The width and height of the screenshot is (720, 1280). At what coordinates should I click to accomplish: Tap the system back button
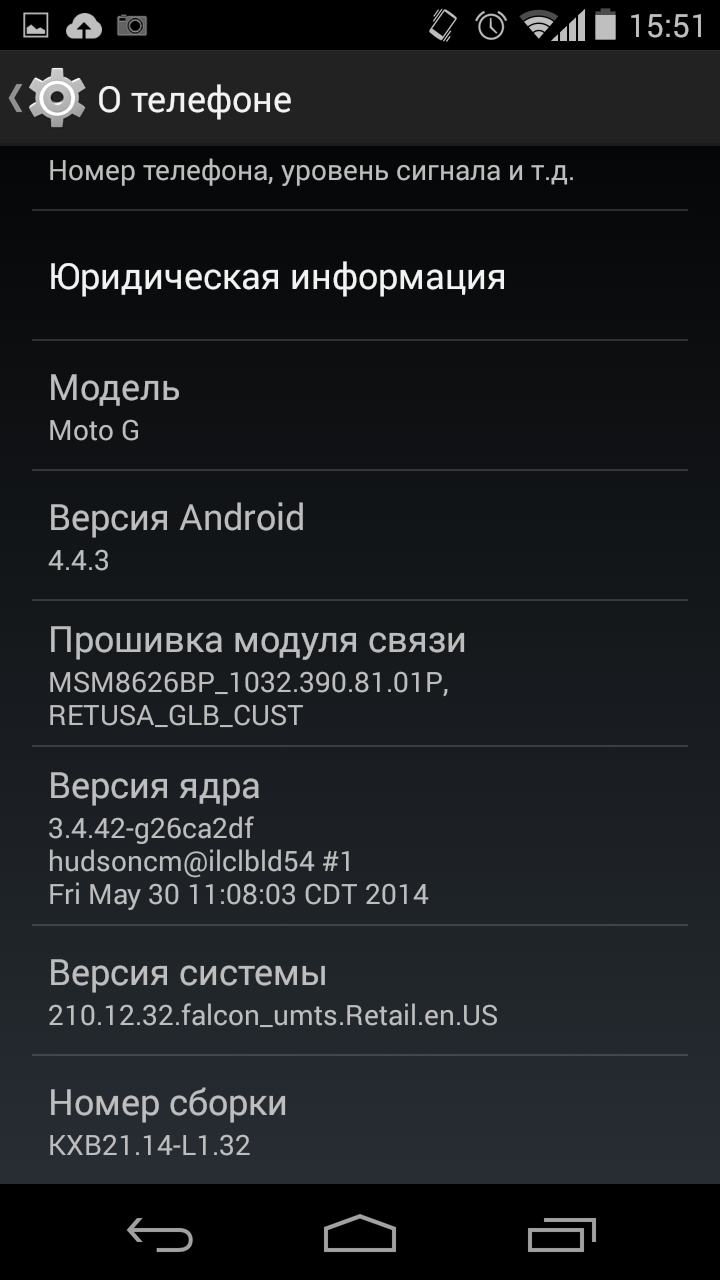[x=160, y=1233]
